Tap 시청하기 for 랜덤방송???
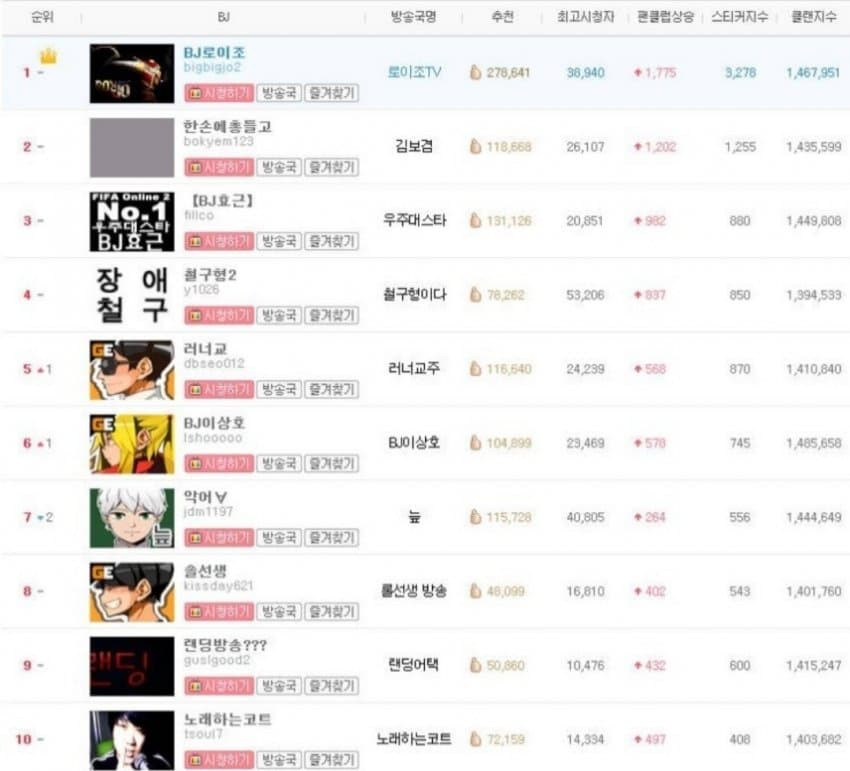850x771 pixels. pyautogui.click(x=218, y=685)
